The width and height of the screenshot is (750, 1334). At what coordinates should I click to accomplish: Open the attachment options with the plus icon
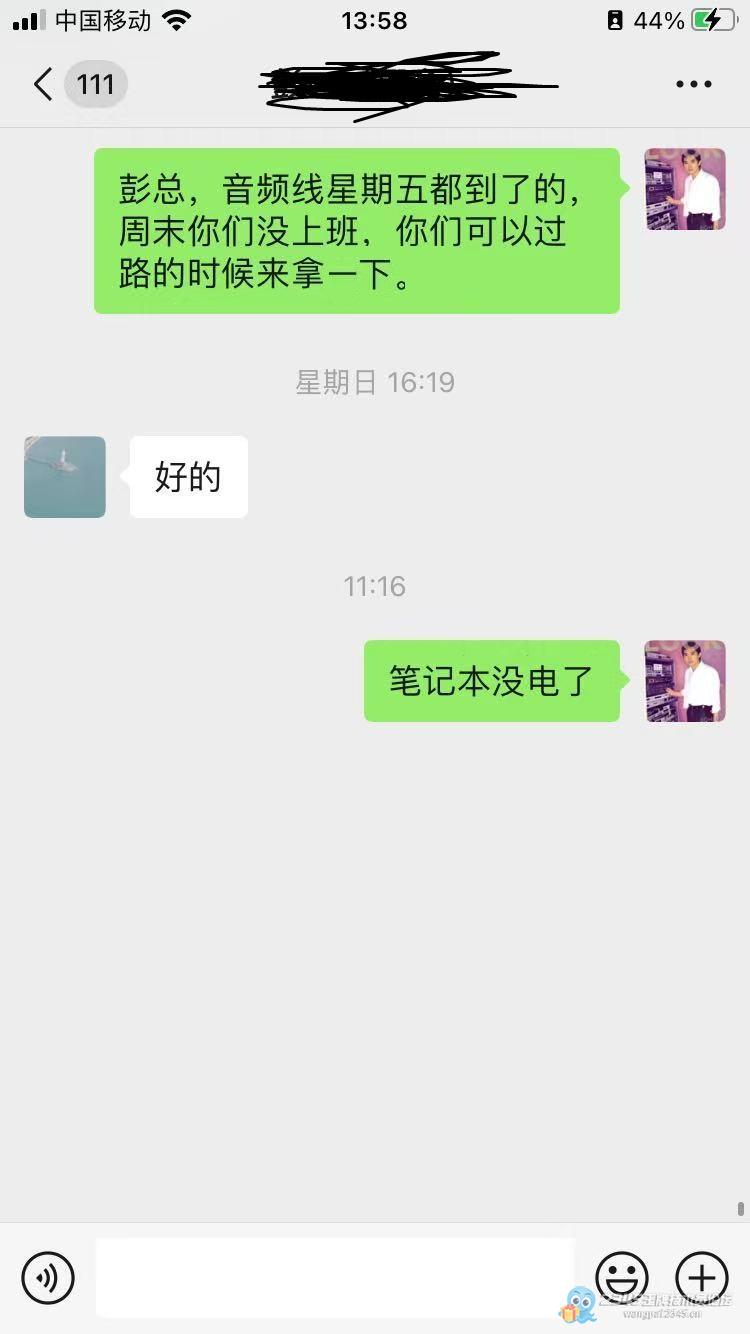(x=701, y=1277)
